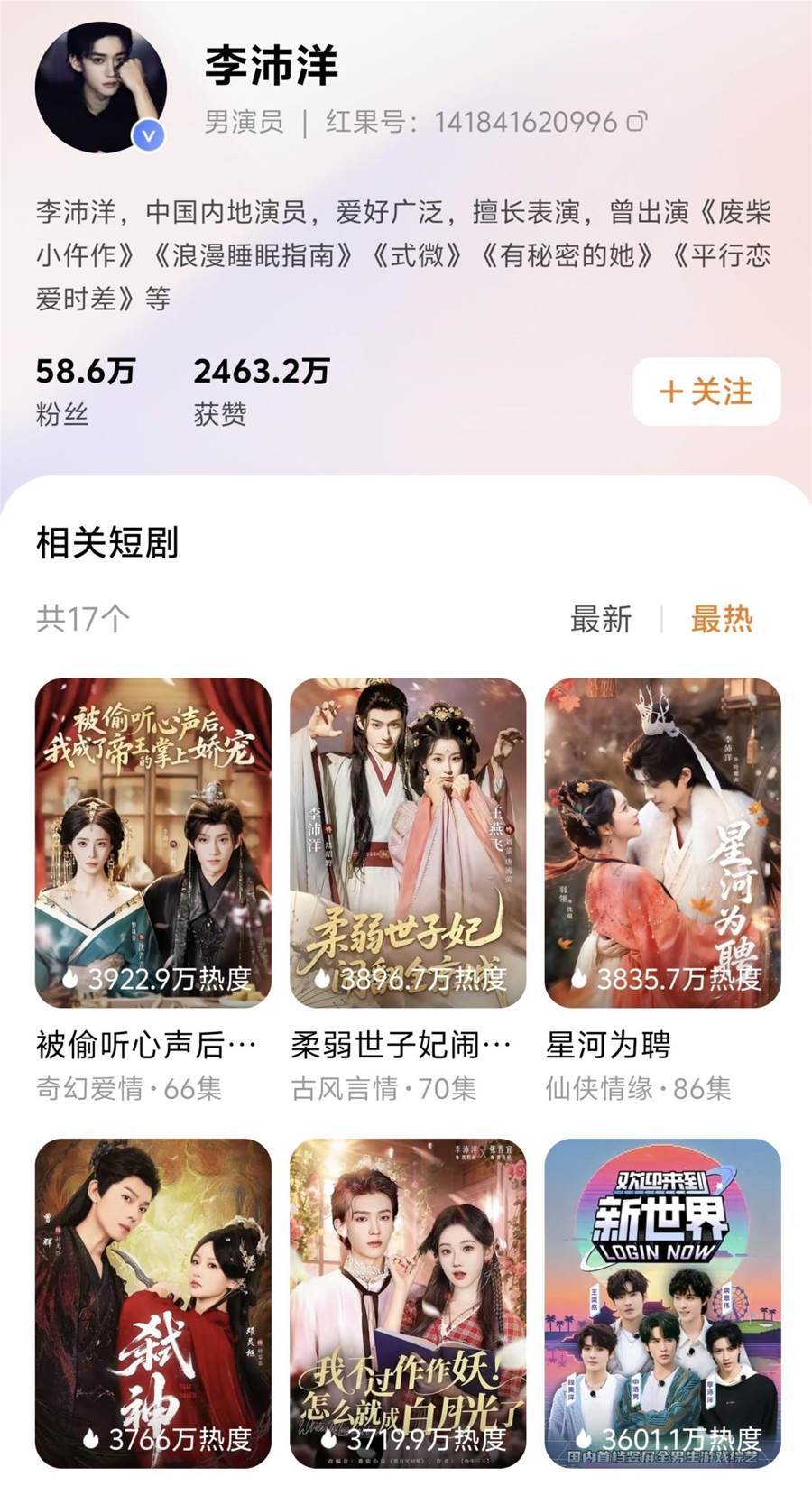Open the drama 弑神
Screen dimensions: 812x1486
[153, 1302]
